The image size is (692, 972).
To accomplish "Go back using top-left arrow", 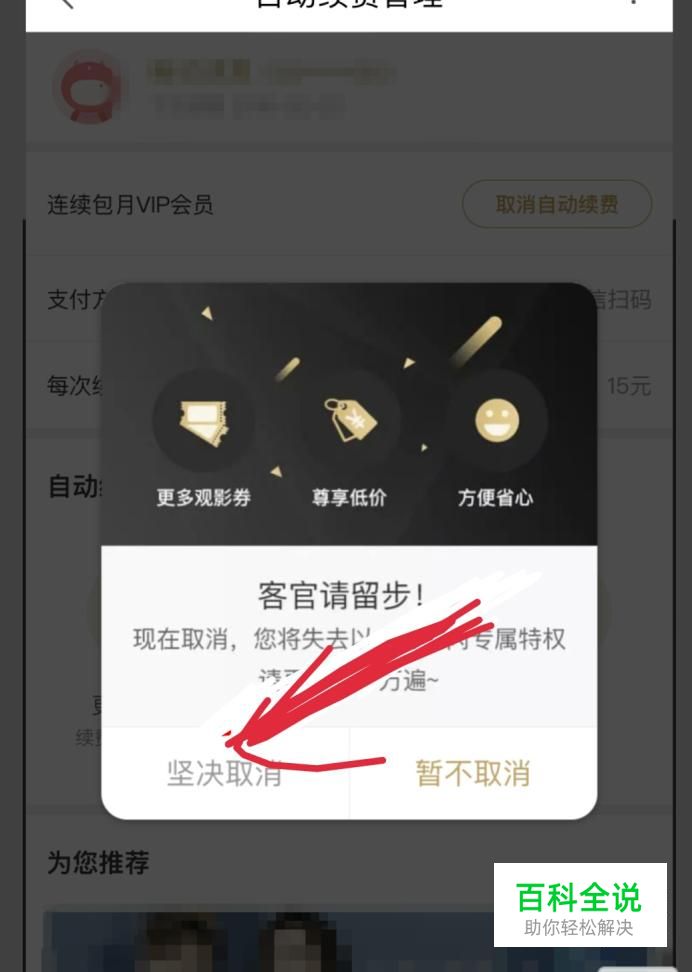I will point(66,4).
